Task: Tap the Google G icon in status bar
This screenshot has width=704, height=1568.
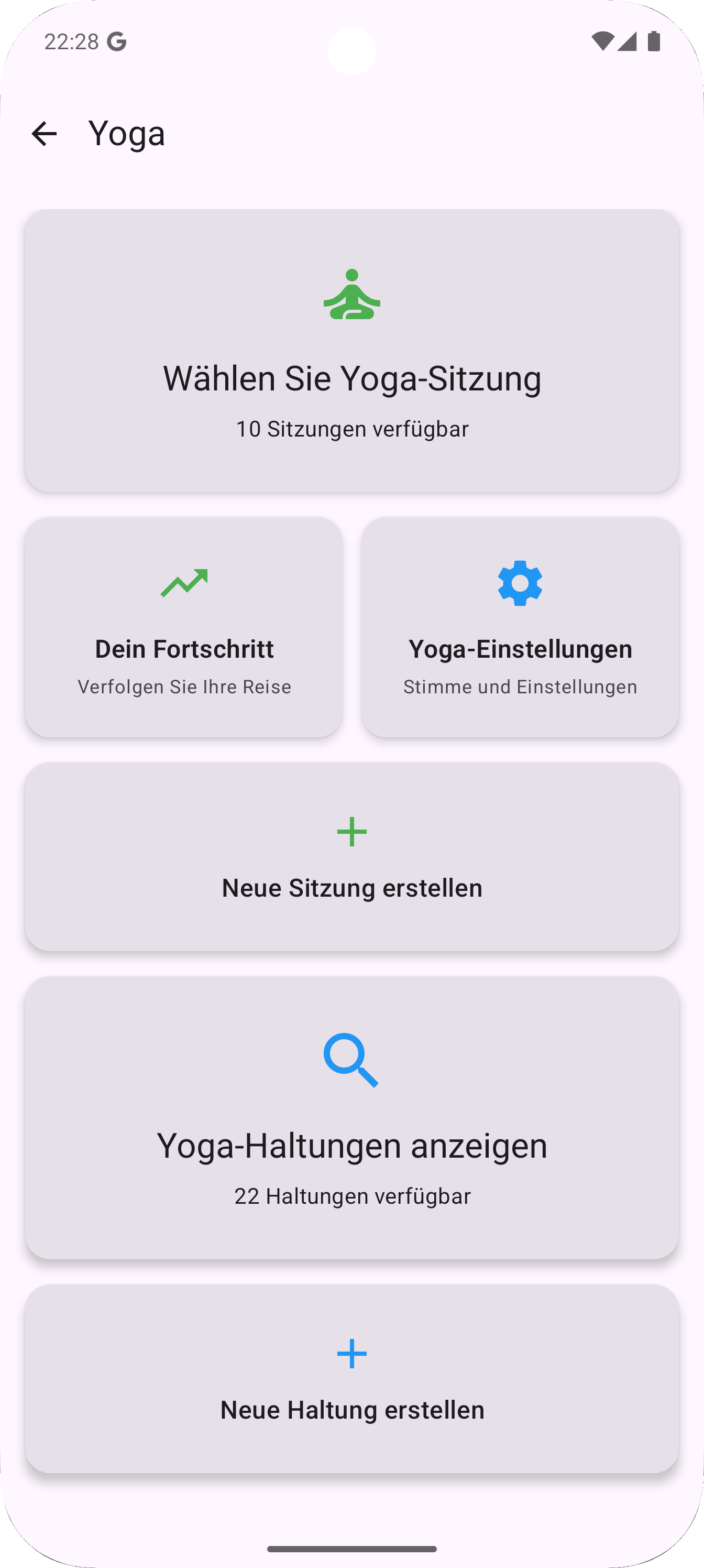Action: [116, 41]
